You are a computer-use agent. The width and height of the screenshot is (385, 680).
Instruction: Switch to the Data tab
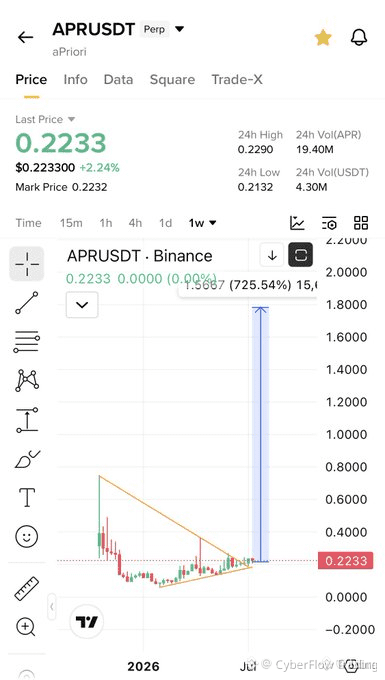click(118, 79)
